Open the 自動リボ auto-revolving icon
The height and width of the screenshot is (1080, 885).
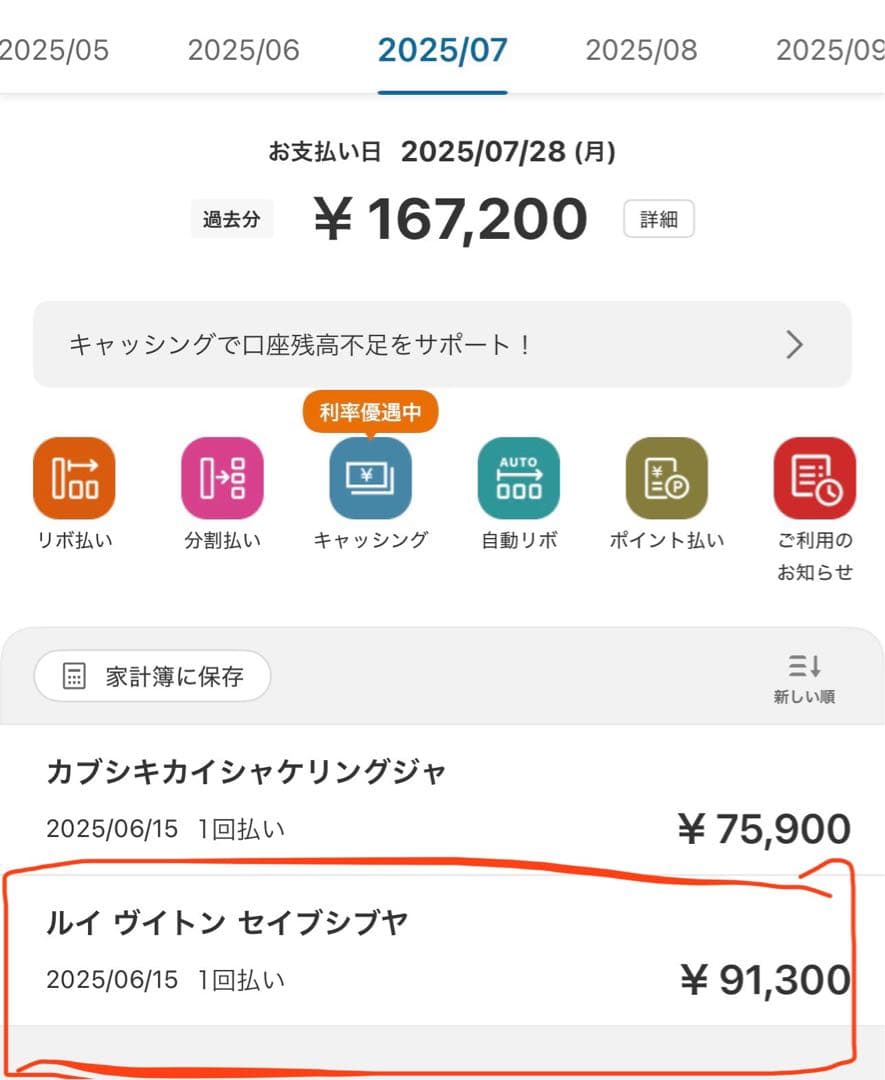518,477
